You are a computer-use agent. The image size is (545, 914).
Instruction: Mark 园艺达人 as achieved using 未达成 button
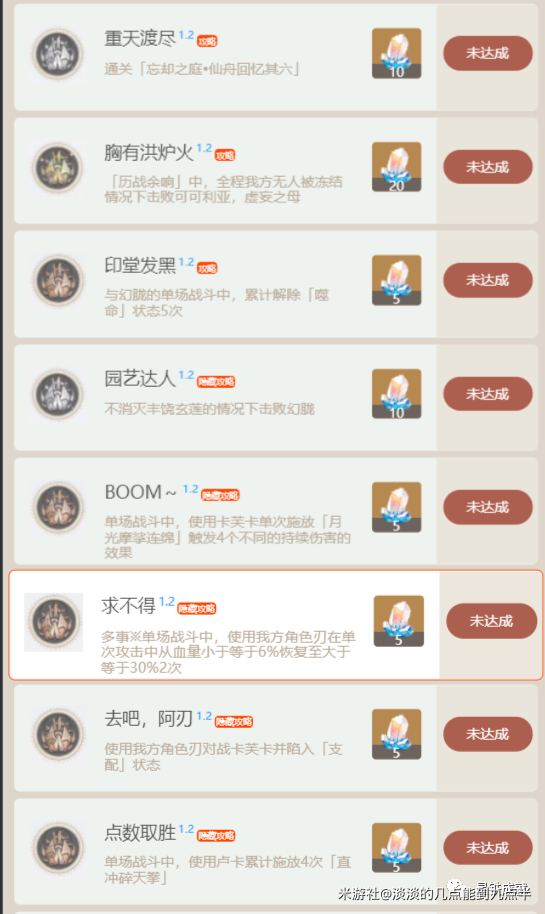click(488, 395)
